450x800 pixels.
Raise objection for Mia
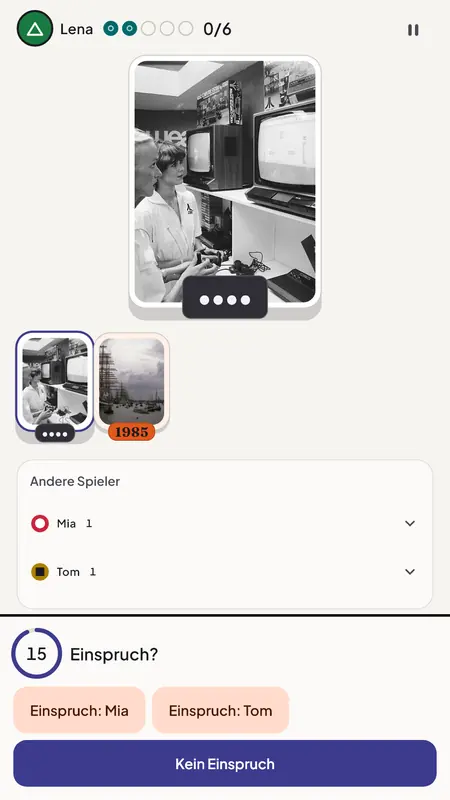tap(79, 710)
